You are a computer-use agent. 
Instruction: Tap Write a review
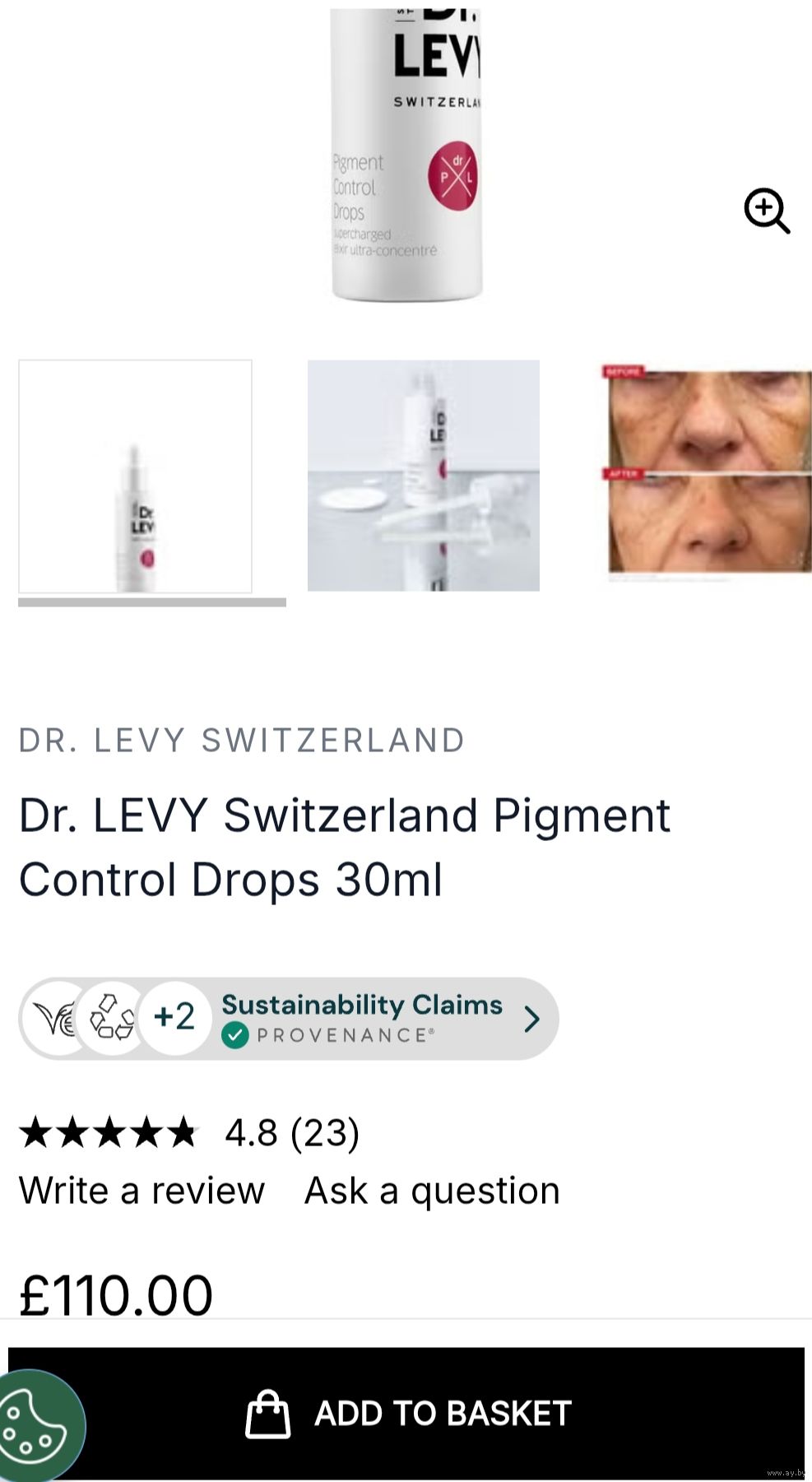142,1191
